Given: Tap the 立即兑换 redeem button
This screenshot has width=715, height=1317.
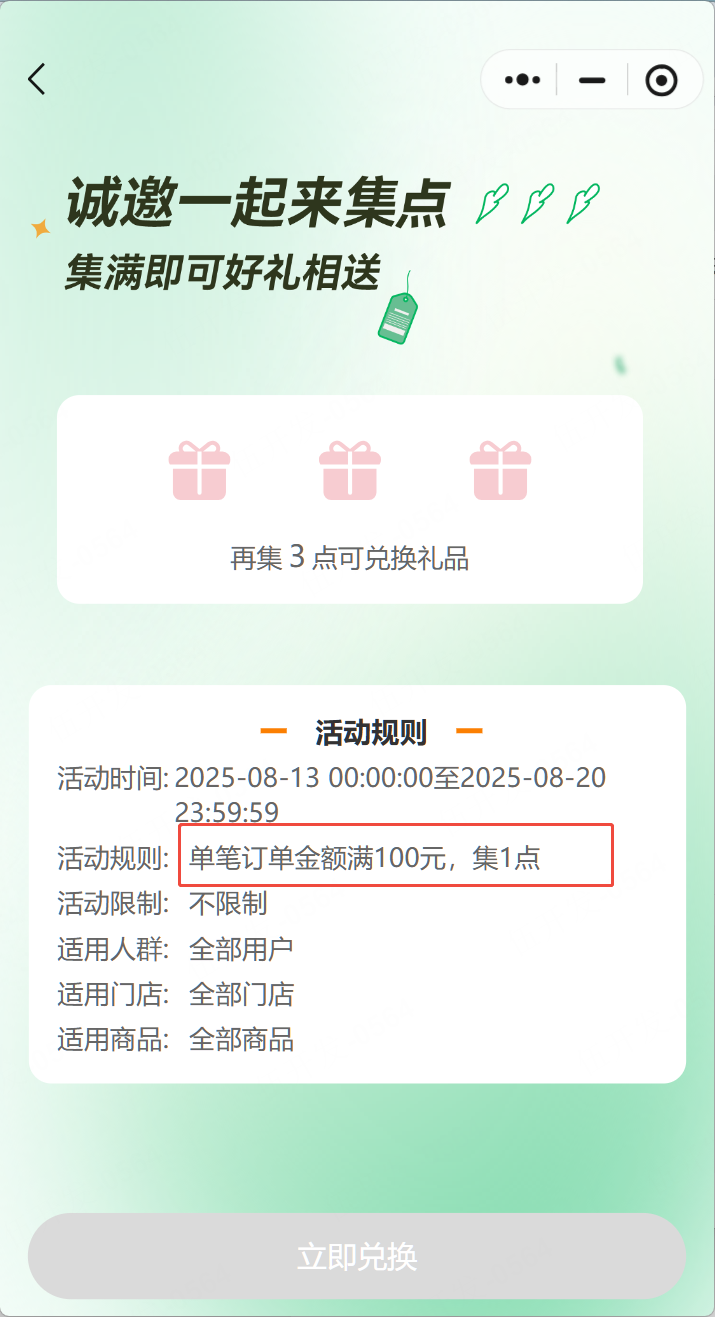Looking at the screenshot, I should pos(357,1256).
